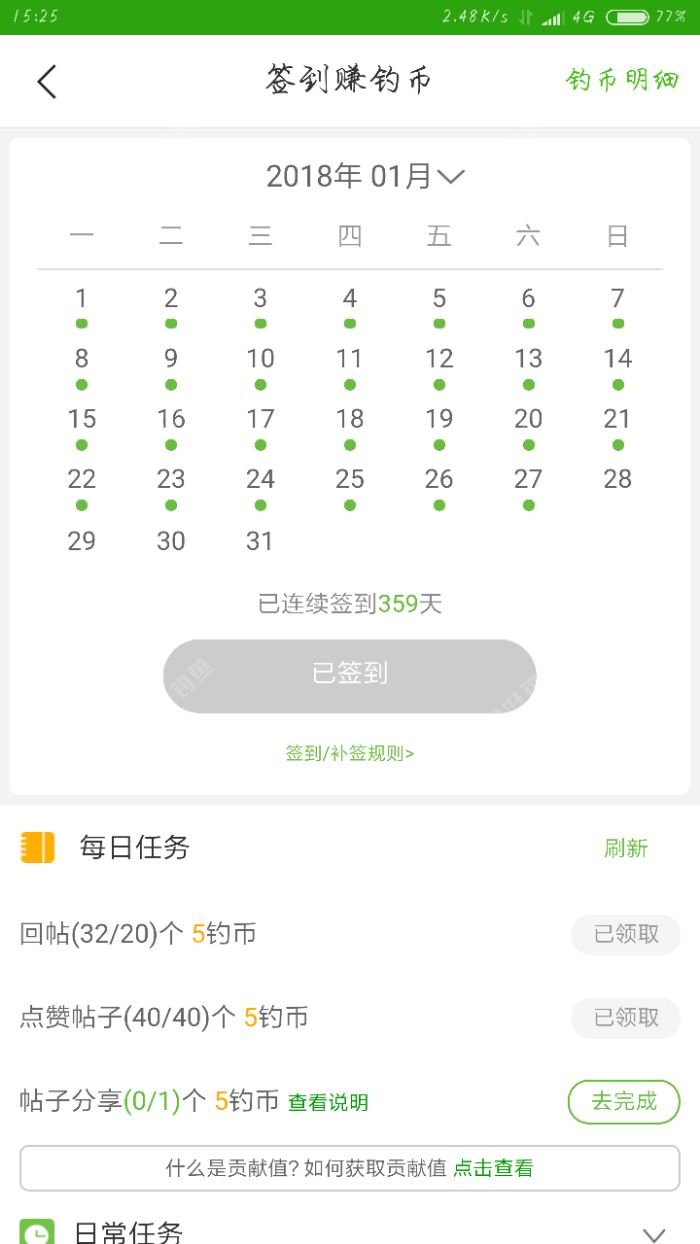Tap 去完成 for the 帖子分享 task
The height and width of the screenshot is (1244, 700).
pos(624,1101)
